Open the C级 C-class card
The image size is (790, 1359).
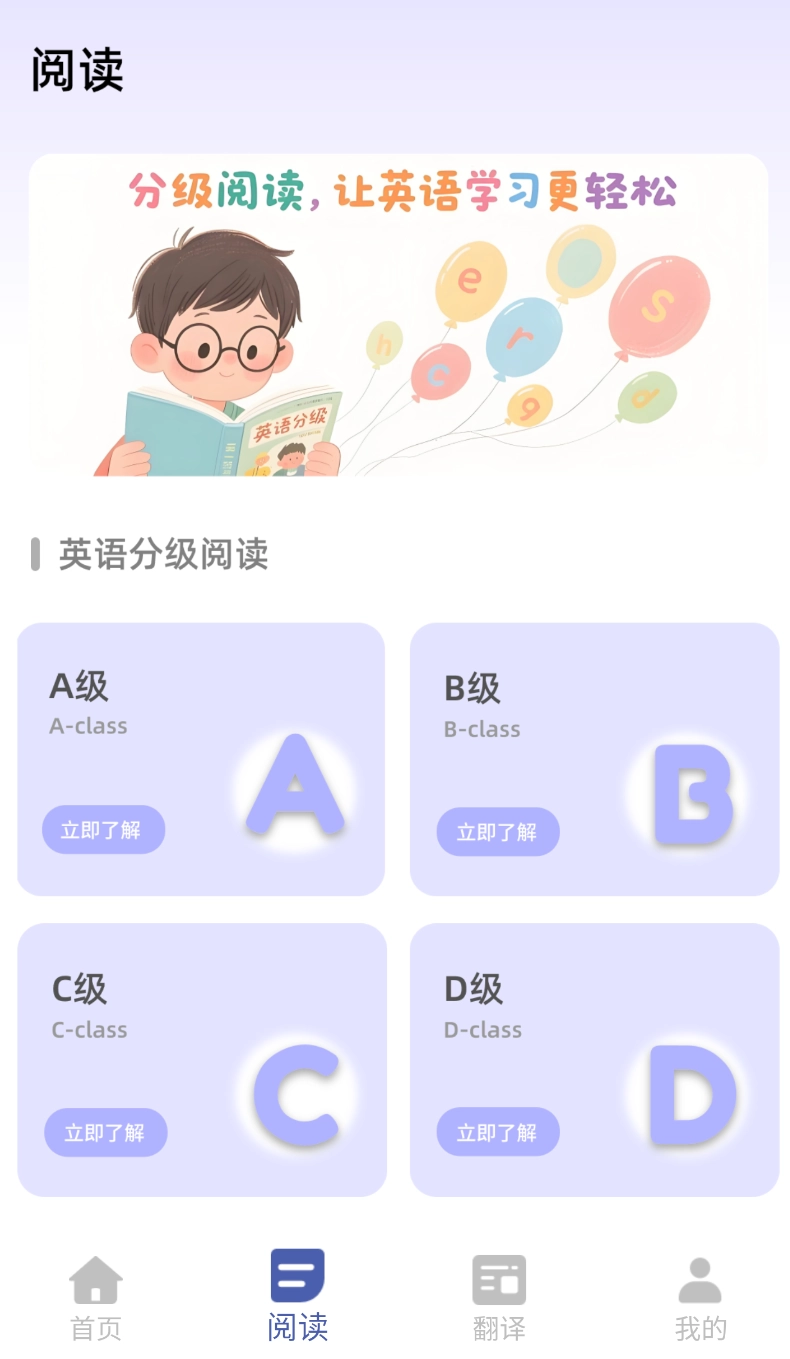tap(203, 1060)
